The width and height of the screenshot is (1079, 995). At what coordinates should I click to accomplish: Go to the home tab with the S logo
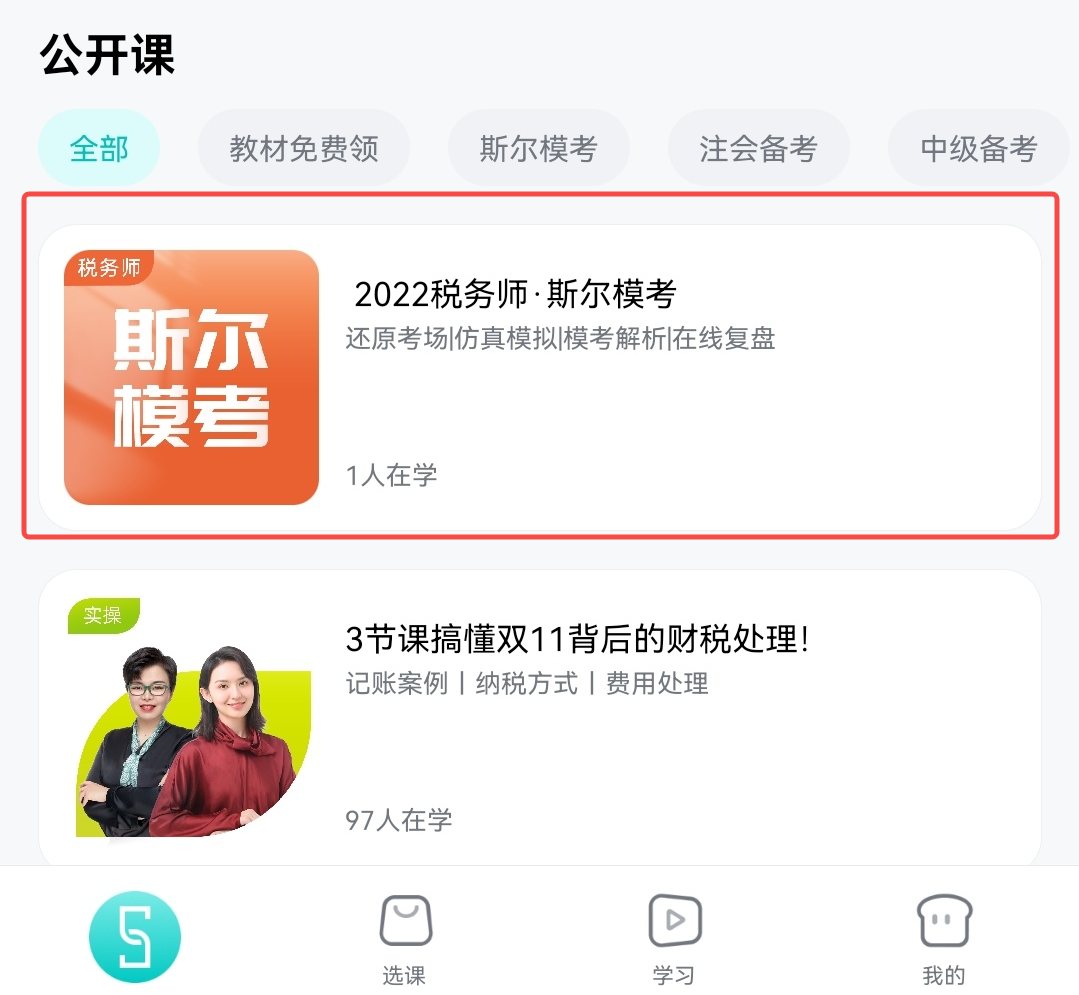pyautogui.click(x=135, y=937)
